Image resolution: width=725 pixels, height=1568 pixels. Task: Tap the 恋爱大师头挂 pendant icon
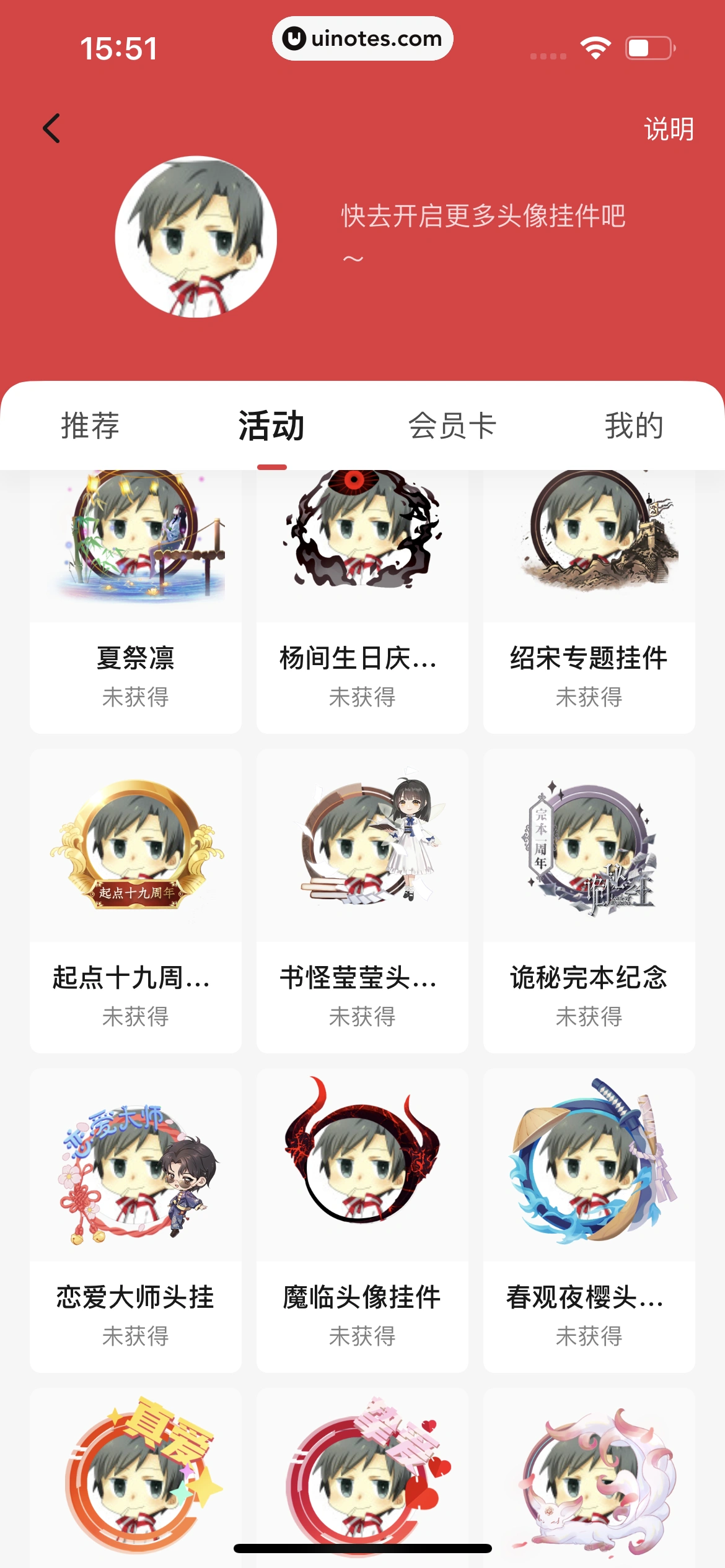click(135, 1177)
